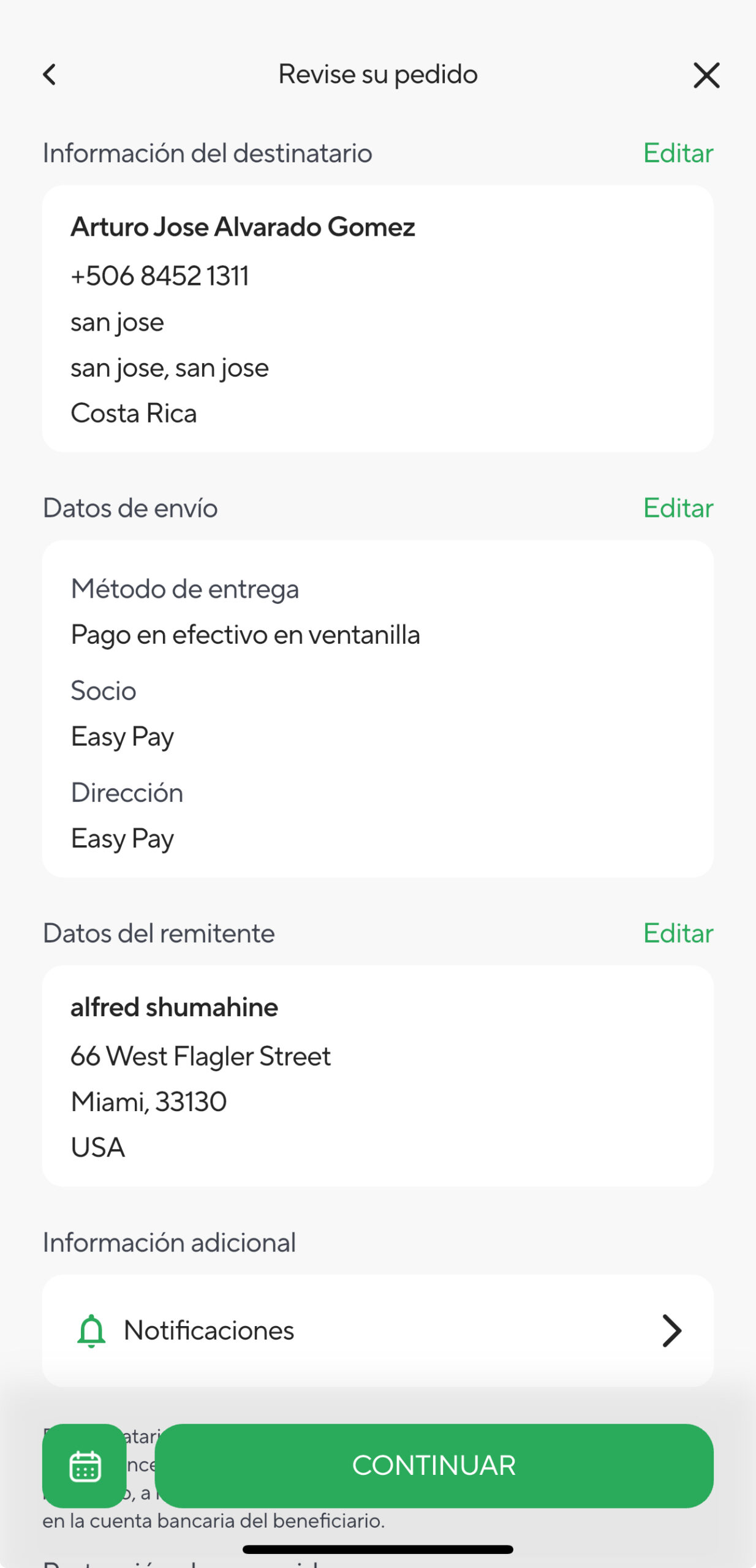Edit the Datos del remitente section
This screenshot has height=1568, width=756.
point(678,933)
